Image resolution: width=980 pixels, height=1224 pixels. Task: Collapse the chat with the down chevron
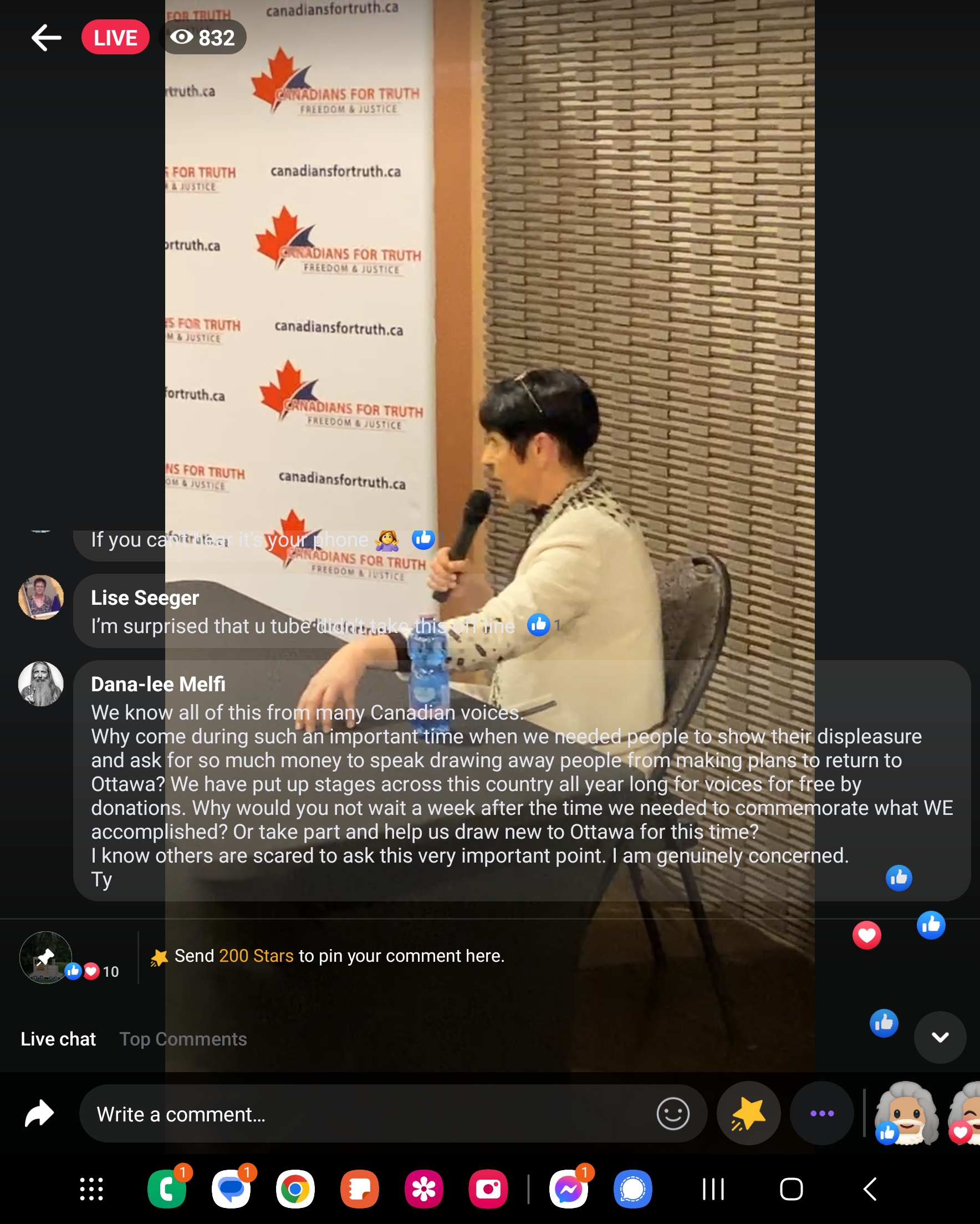click(x=940, y=1037)
